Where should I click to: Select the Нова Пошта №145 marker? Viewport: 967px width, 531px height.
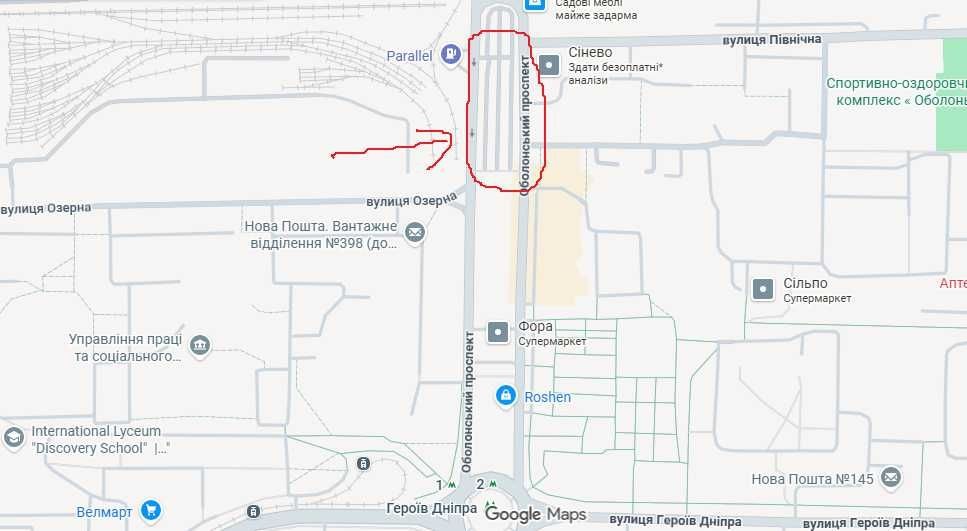tap(890, 478)
